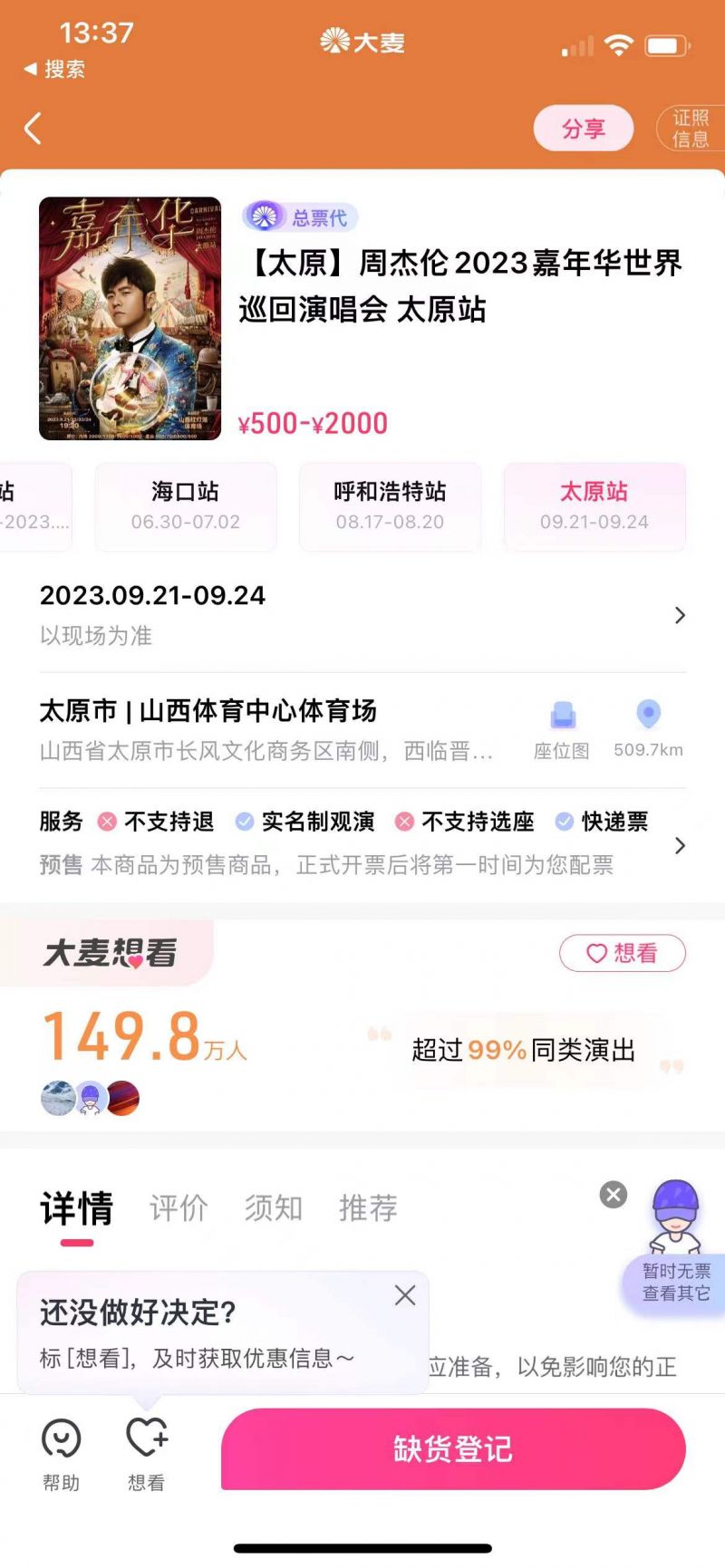Tap the 分享 share button
The image size is (725, 1568).
click(x=583, y=128)
